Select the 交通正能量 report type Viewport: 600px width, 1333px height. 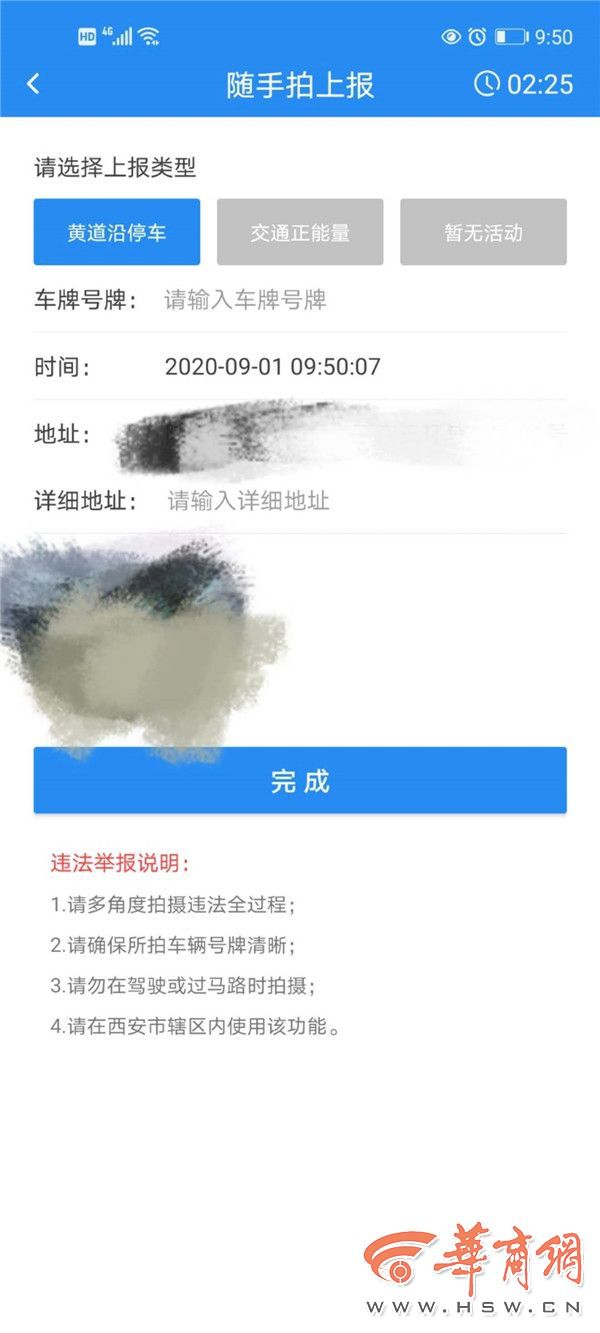[300, 232]
